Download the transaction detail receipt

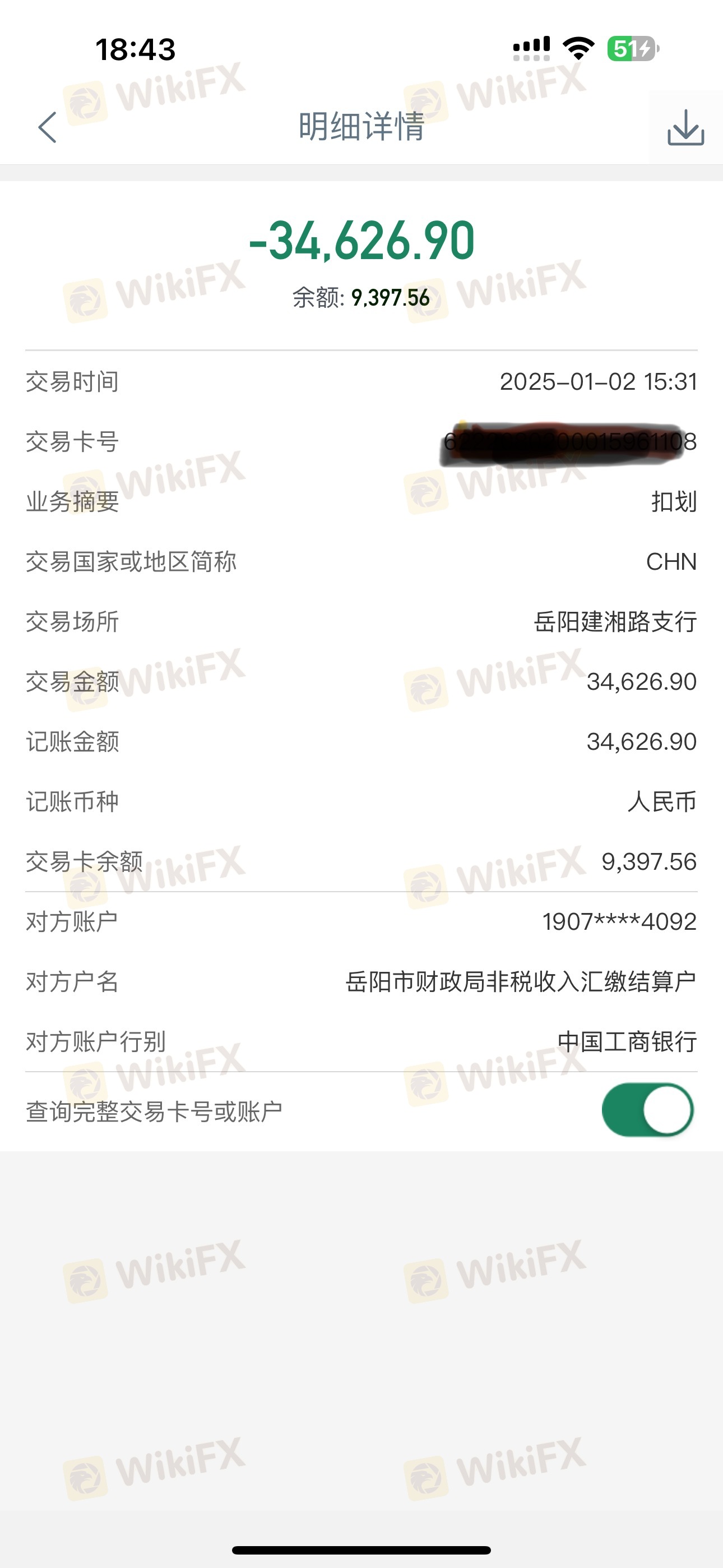pyautogui.click(x=685, y=127)
